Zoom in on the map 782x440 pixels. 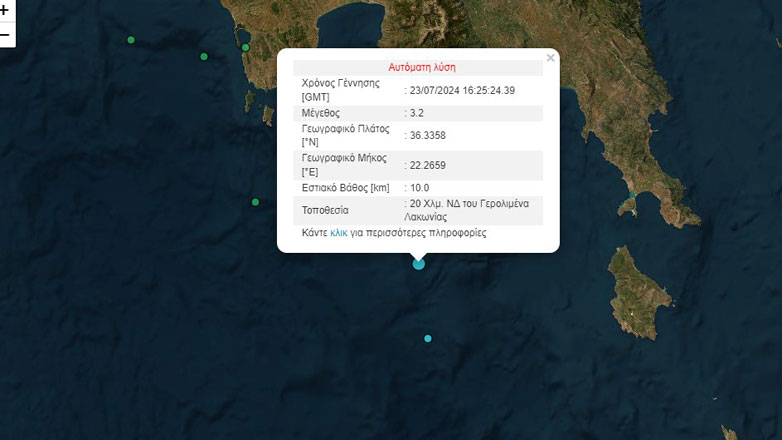click(5, 9)
